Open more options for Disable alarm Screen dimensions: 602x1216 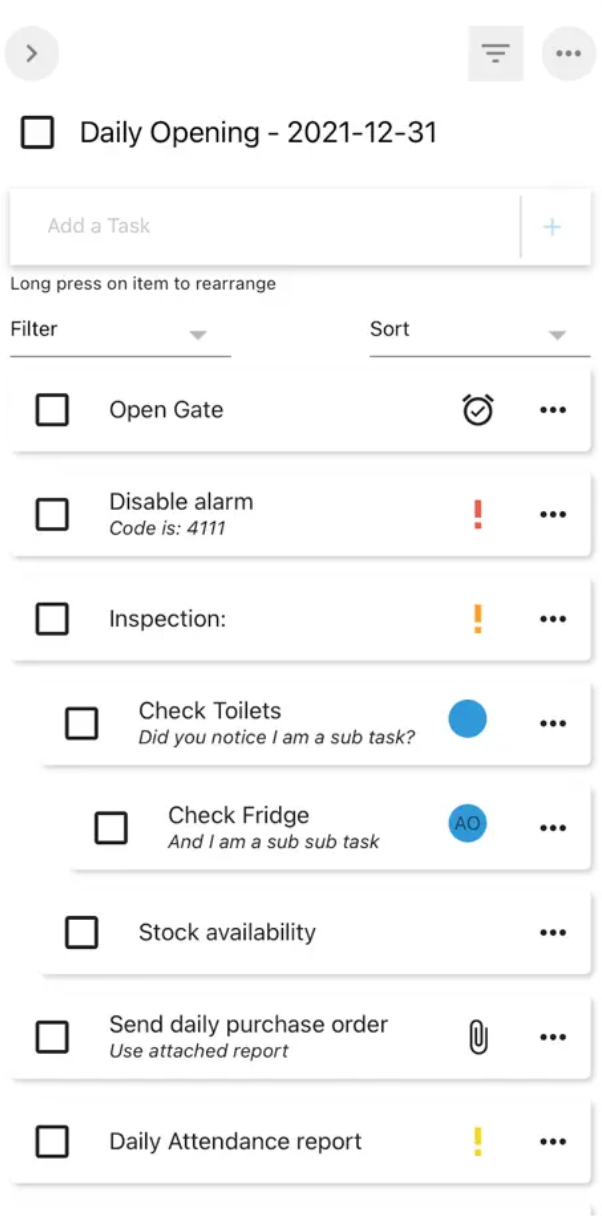coord(553,514)
